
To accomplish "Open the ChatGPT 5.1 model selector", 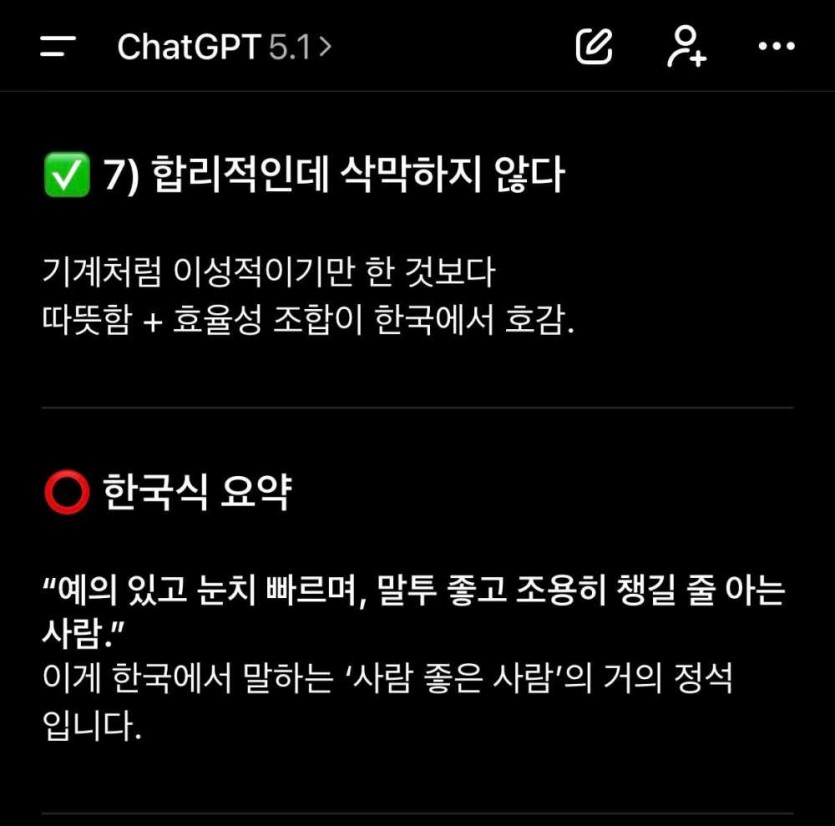I will [x=224, y=46].
